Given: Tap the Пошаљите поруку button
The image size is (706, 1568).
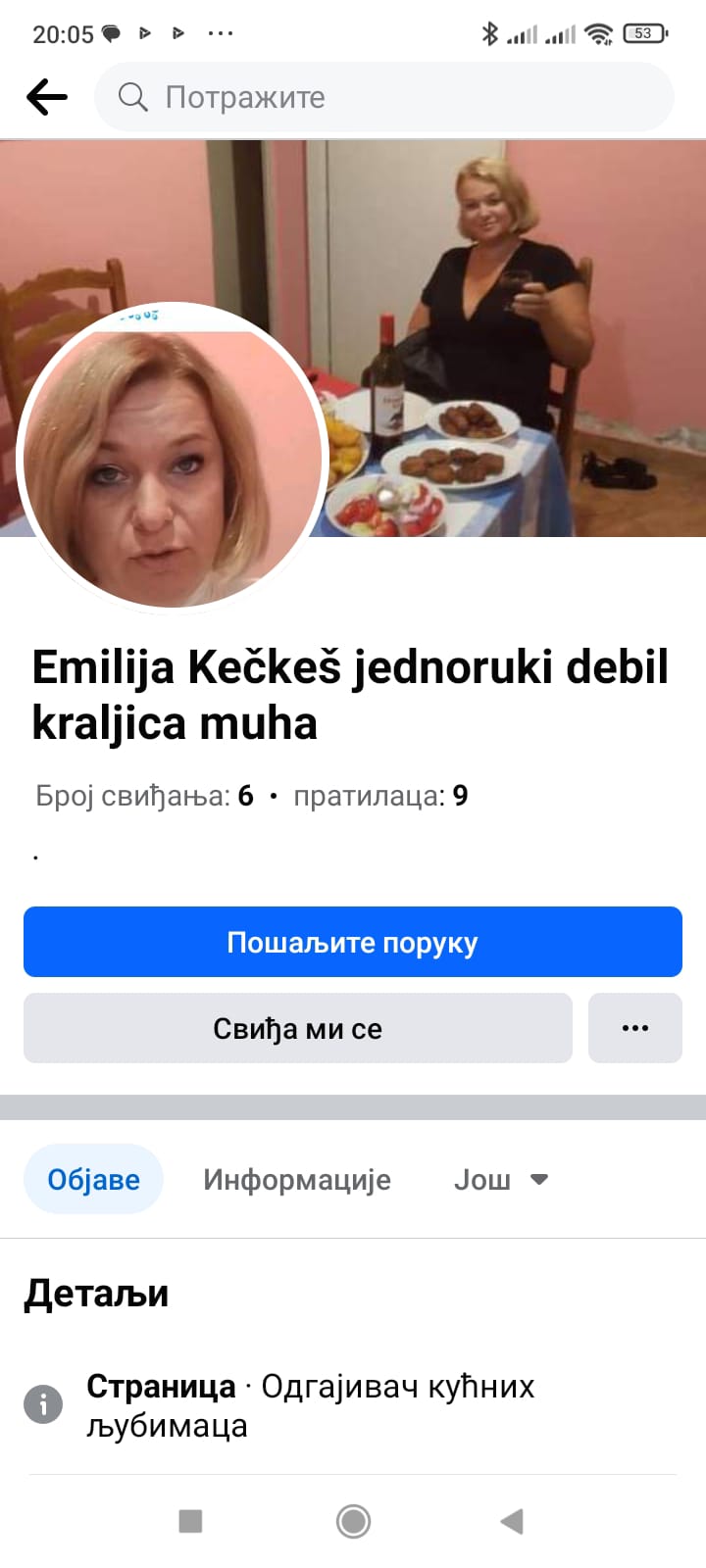Looking at the screenshot, I should click(353, 942).
